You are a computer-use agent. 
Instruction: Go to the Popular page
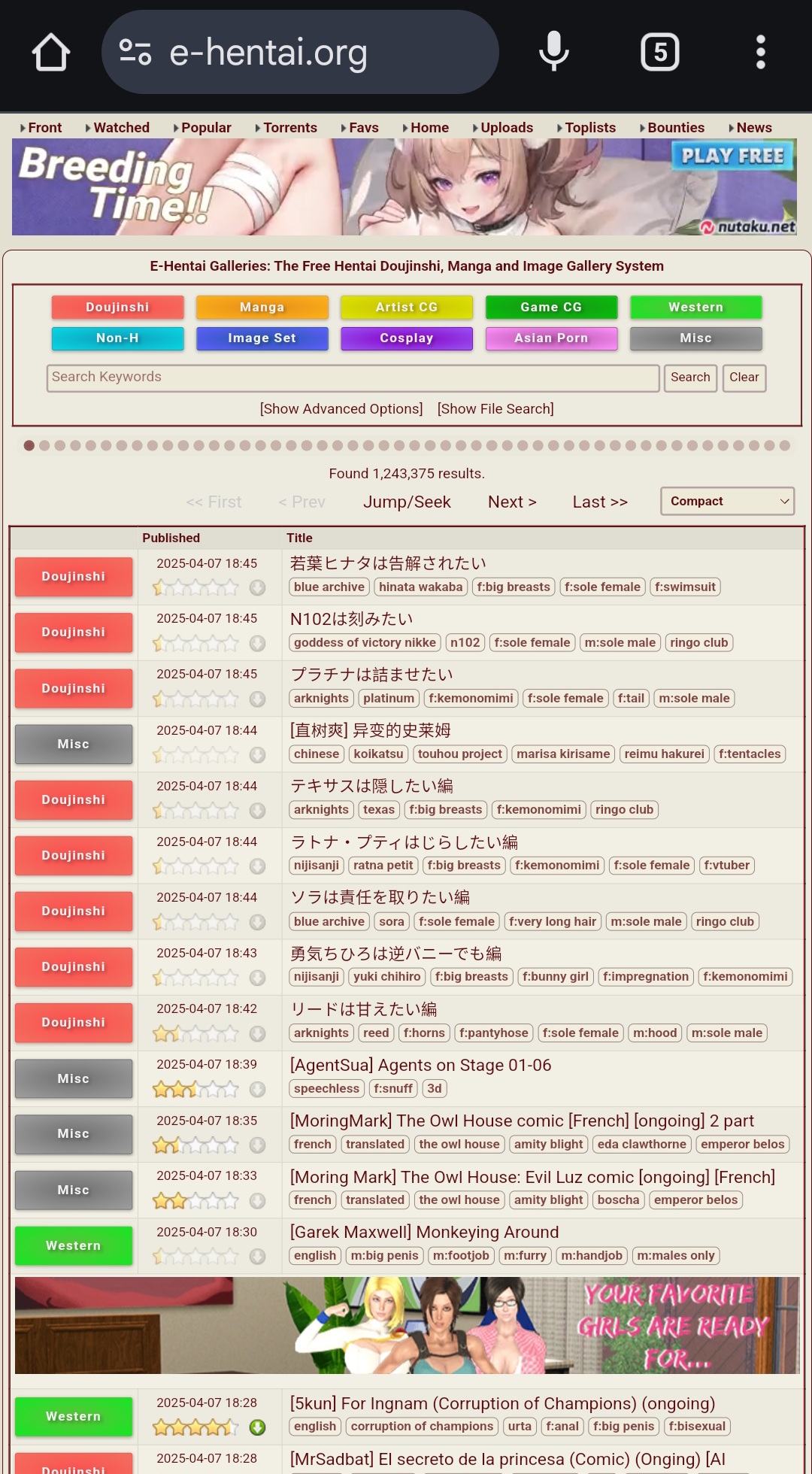(205, 128)
